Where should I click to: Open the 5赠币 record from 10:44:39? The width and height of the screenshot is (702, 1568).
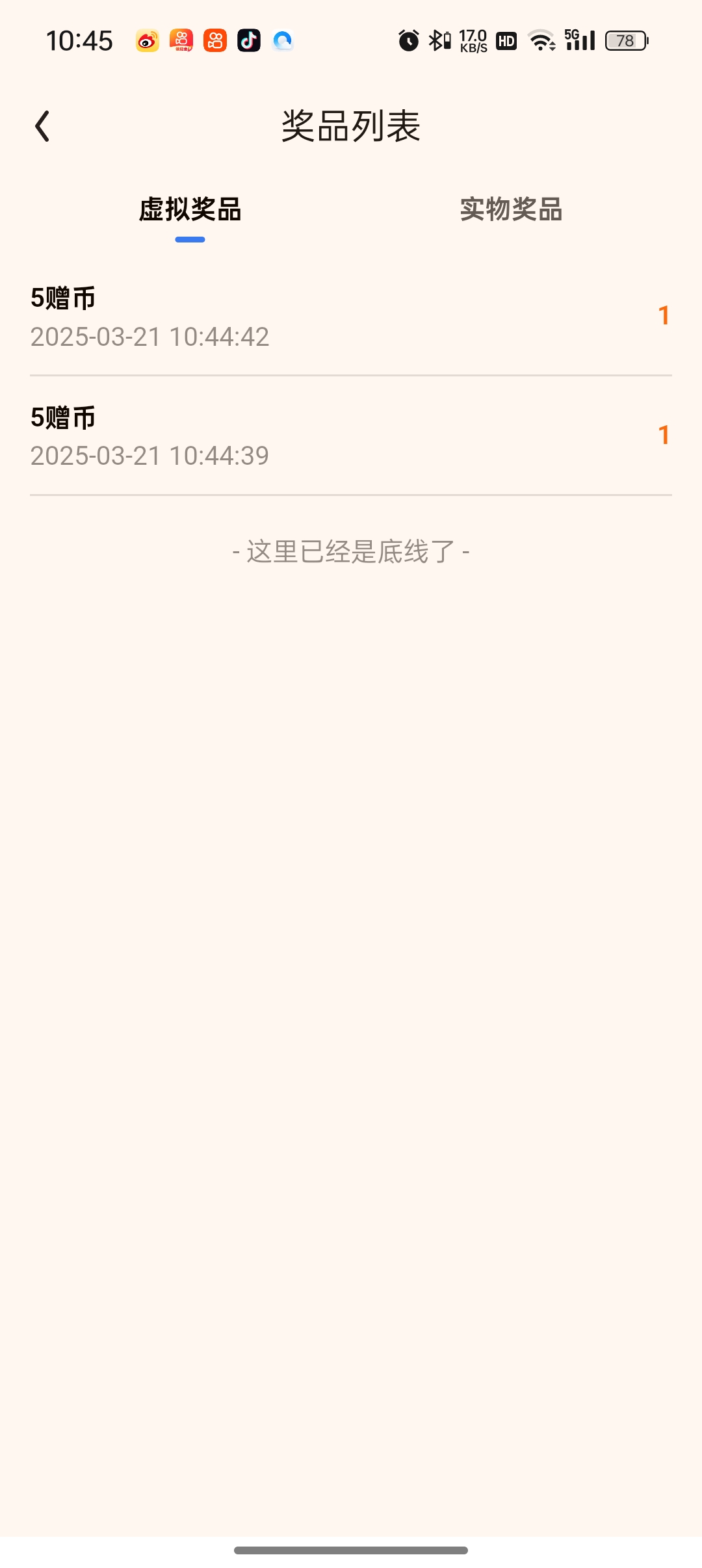(351, 436)
